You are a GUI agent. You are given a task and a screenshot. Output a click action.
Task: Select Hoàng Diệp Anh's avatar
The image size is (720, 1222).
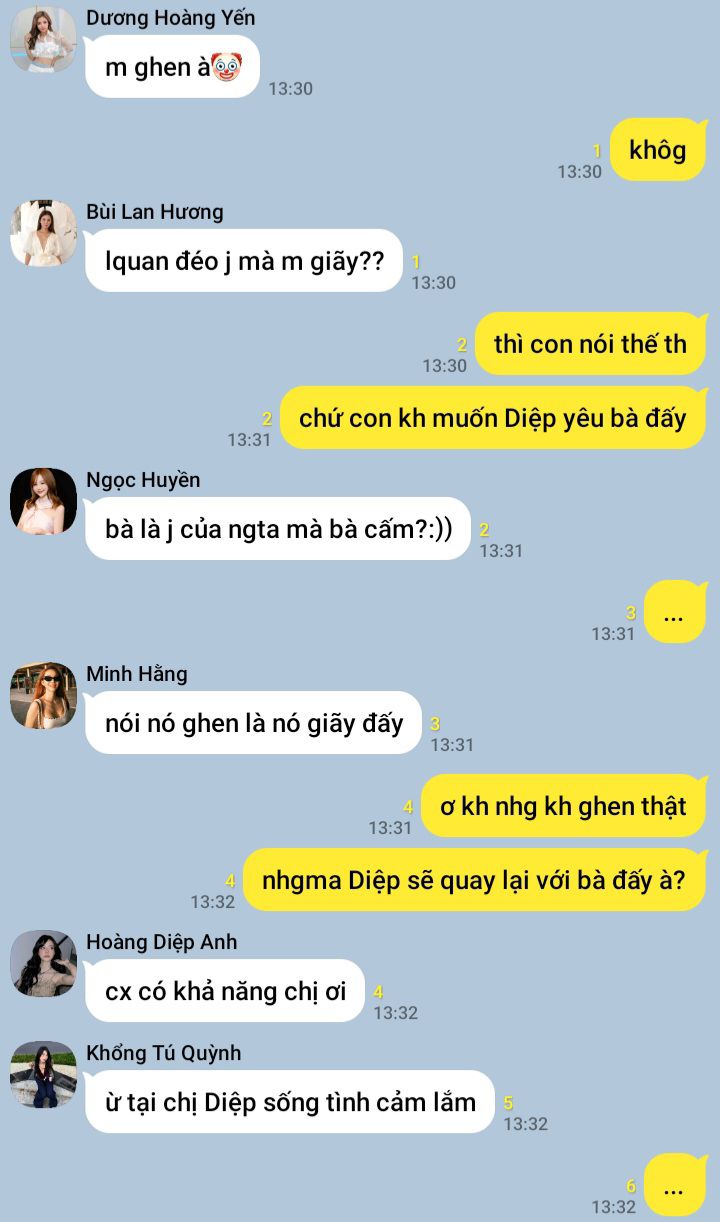(x=43, y=963)
